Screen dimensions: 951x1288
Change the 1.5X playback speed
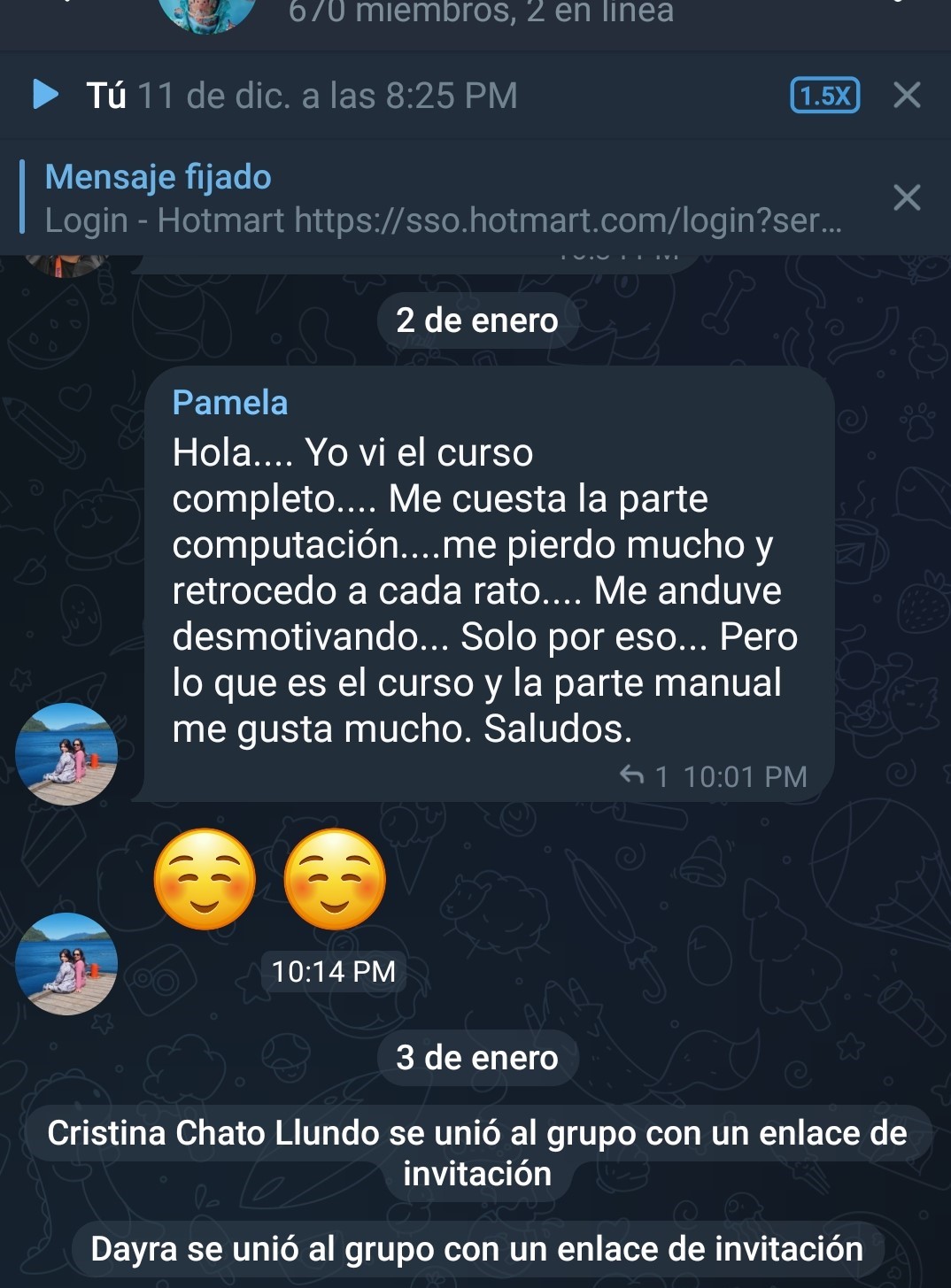tap(824, 95)
